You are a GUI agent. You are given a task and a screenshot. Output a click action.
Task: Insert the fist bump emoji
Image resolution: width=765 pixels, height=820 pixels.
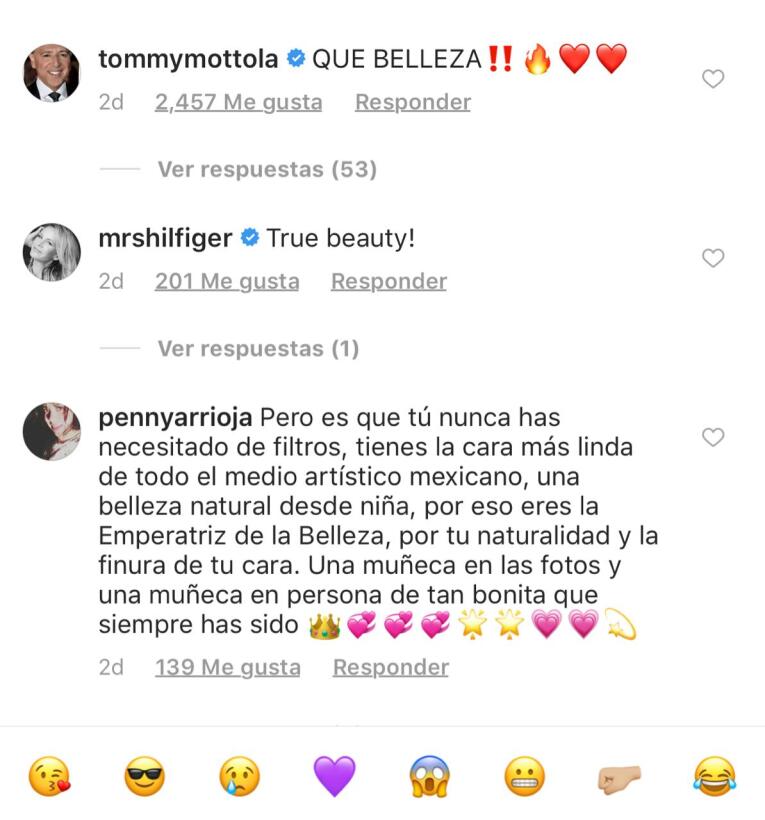tap(620, 776)
